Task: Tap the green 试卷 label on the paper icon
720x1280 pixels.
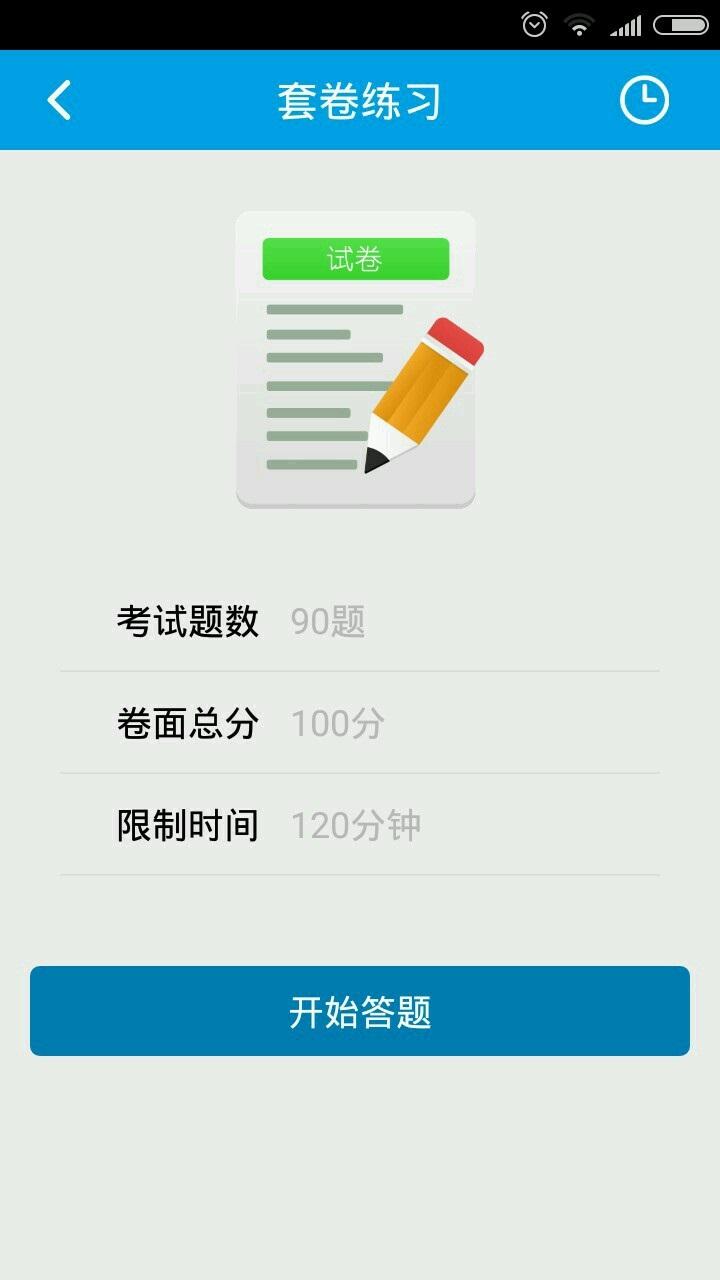Action: tap(355, 257)
